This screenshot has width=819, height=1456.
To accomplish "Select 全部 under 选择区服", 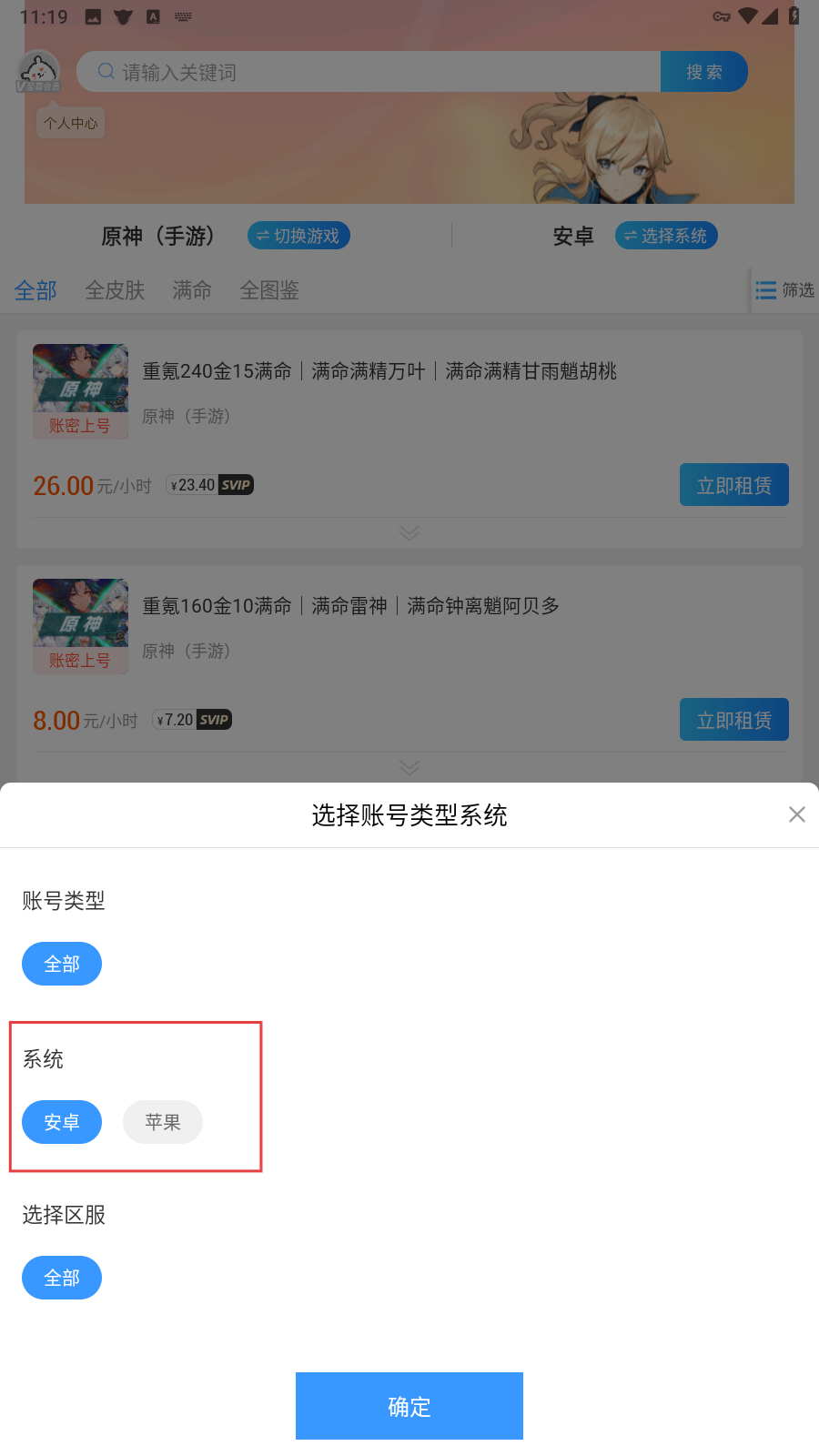I will [x=62, y=1278].
